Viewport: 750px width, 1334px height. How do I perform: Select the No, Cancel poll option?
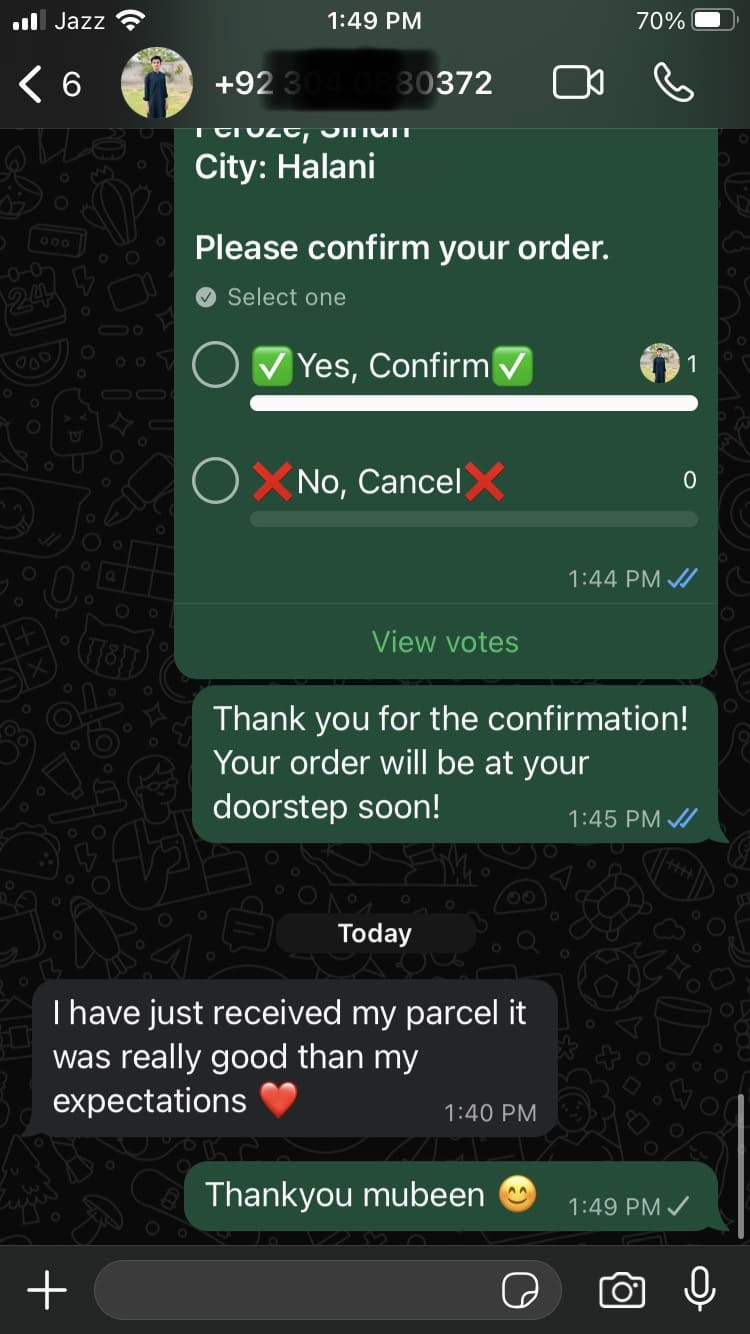215,483
